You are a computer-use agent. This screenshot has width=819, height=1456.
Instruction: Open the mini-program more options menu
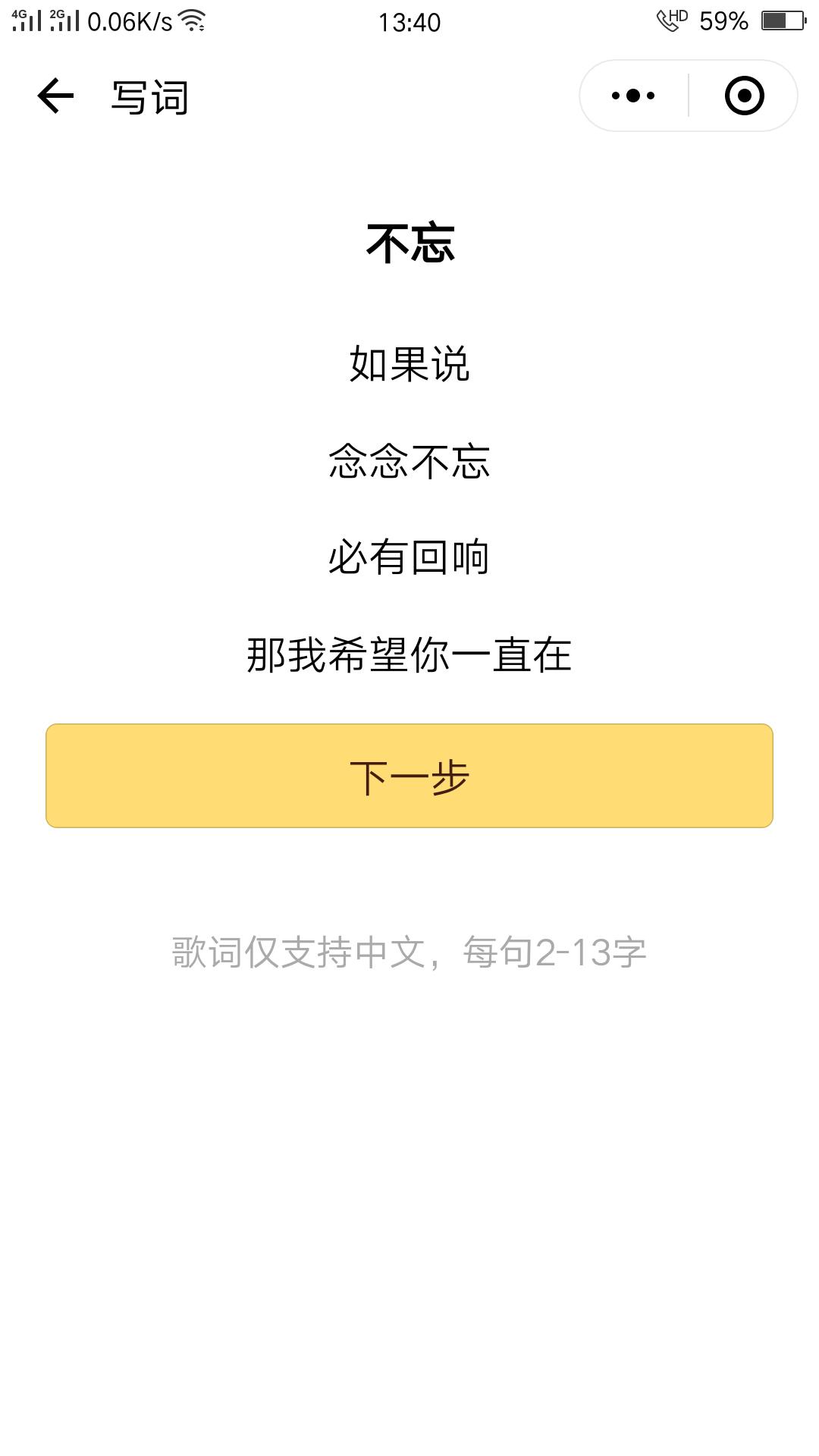[632, 95]
